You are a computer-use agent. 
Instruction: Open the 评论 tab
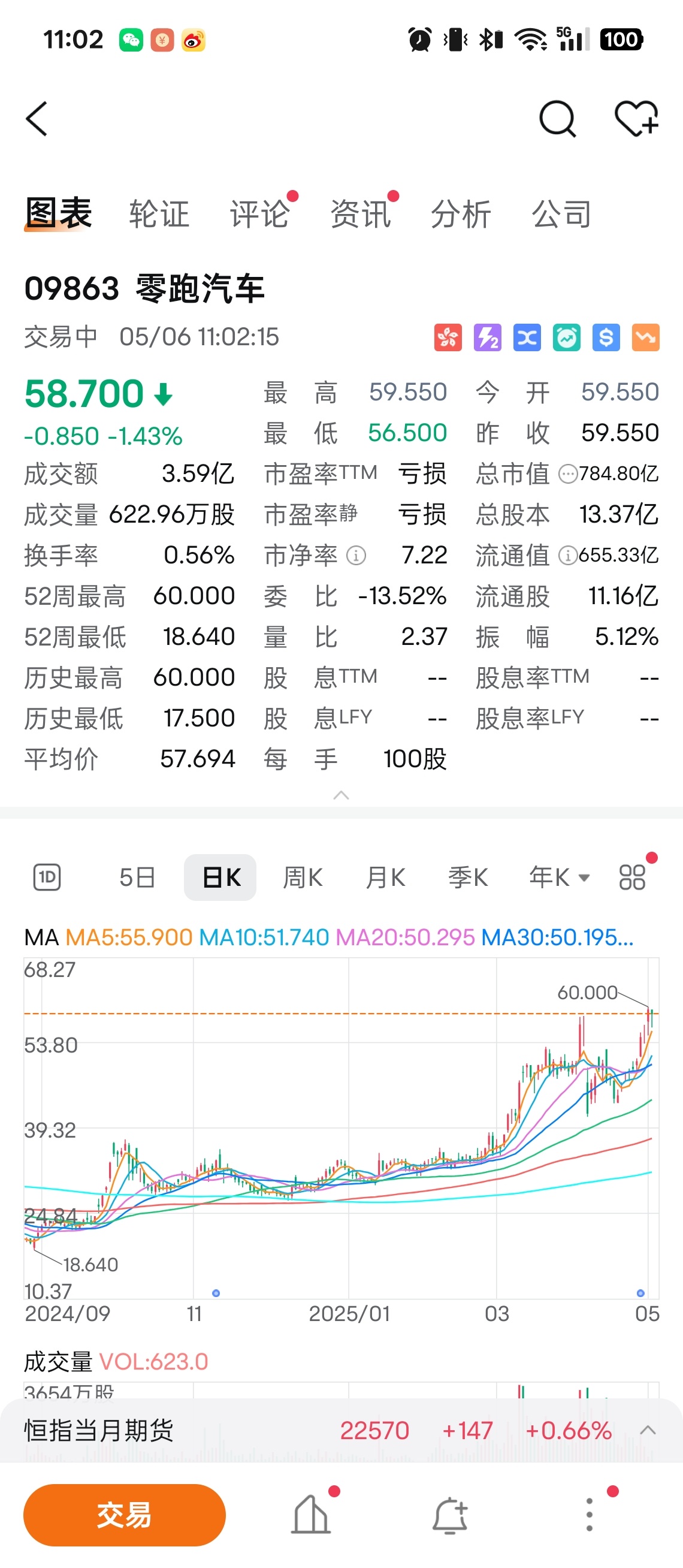tap(259, 214)
